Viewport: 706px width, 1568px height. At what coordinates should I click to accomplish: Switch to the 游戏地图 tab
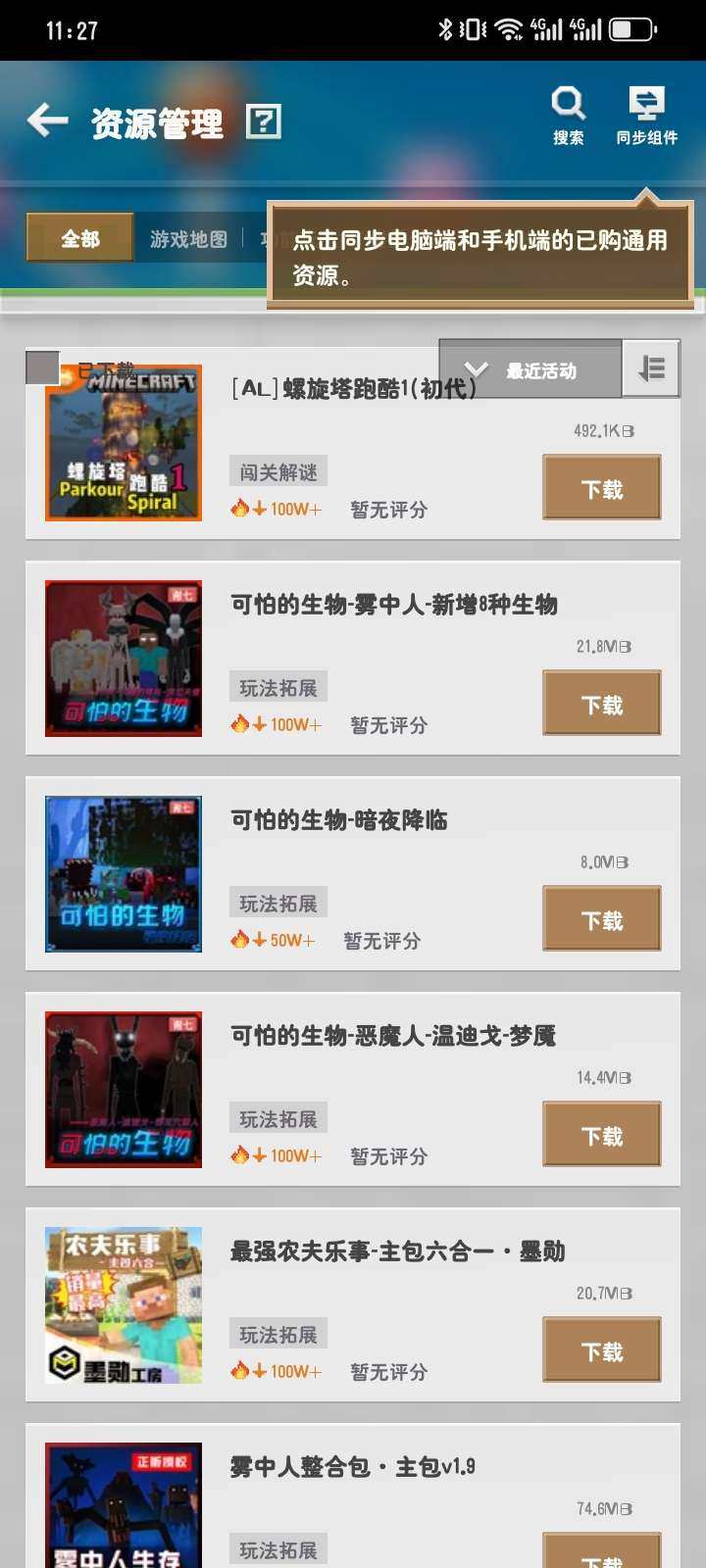(x=188, y=239)
